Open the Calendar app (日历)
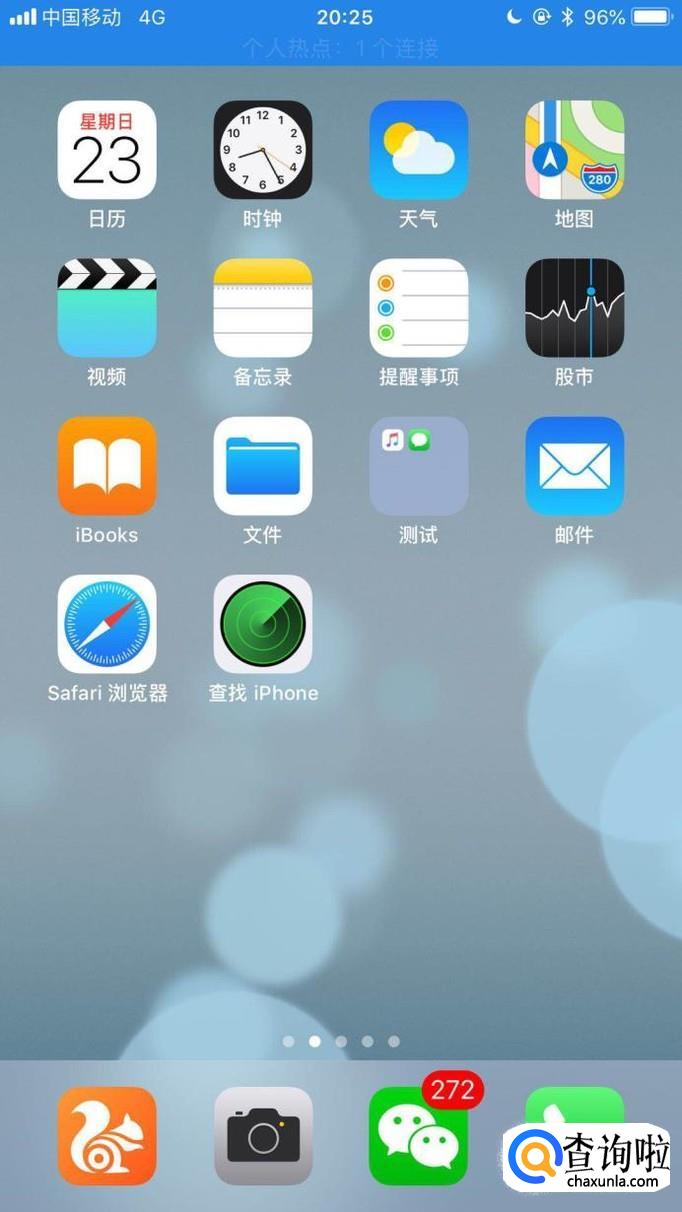 tap(107, 150)
